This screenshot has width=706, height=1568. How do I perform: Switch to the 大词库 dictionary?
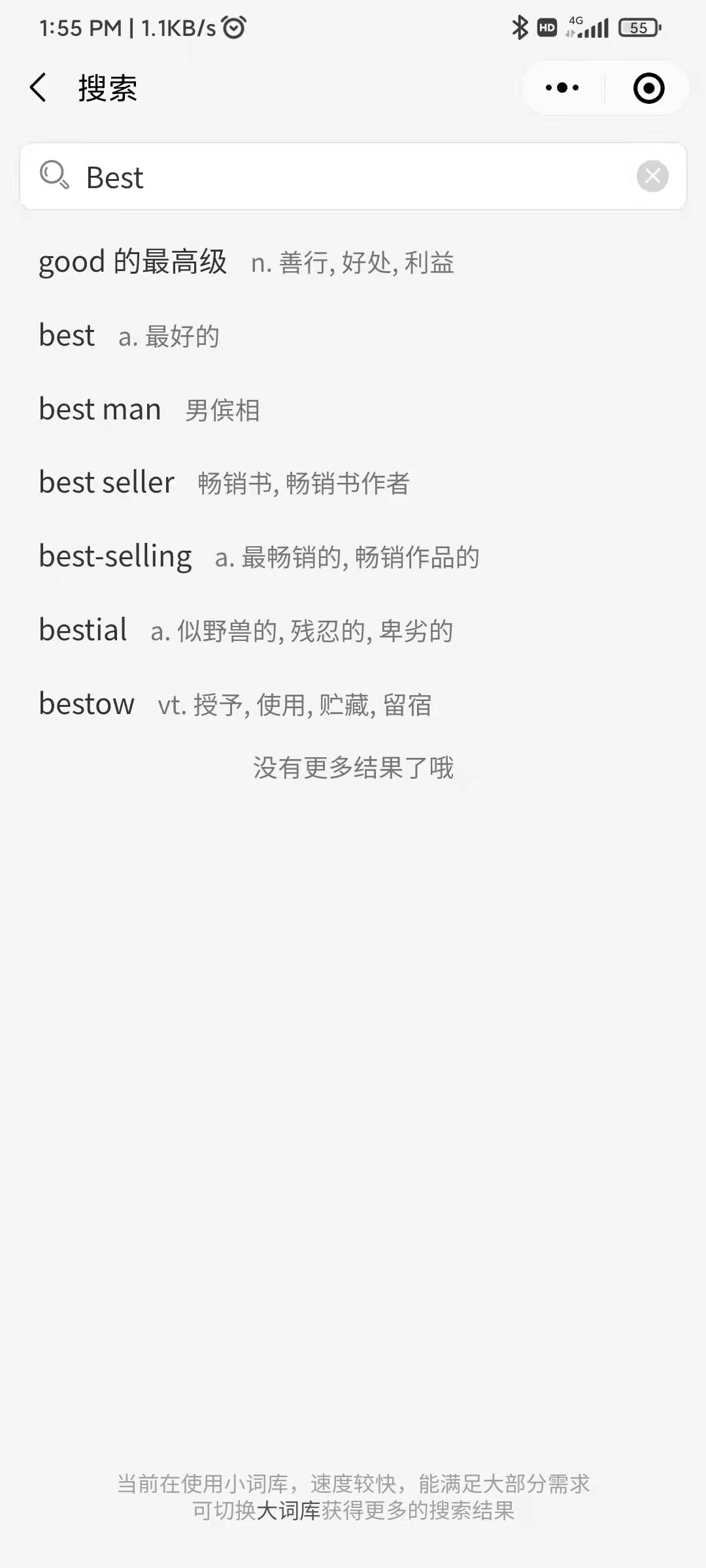288,1510
